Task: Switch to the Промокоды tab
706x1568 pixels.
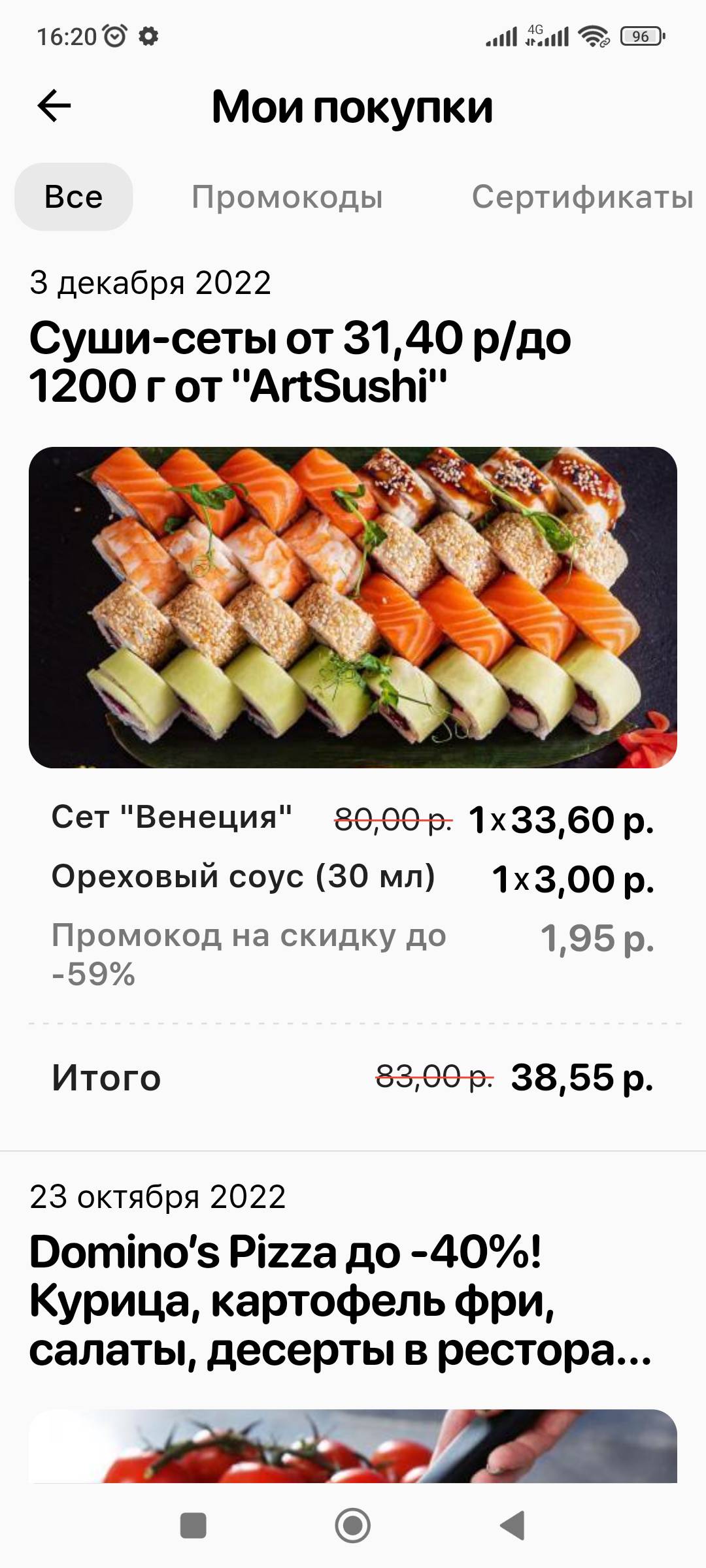Action: [287, 197]
